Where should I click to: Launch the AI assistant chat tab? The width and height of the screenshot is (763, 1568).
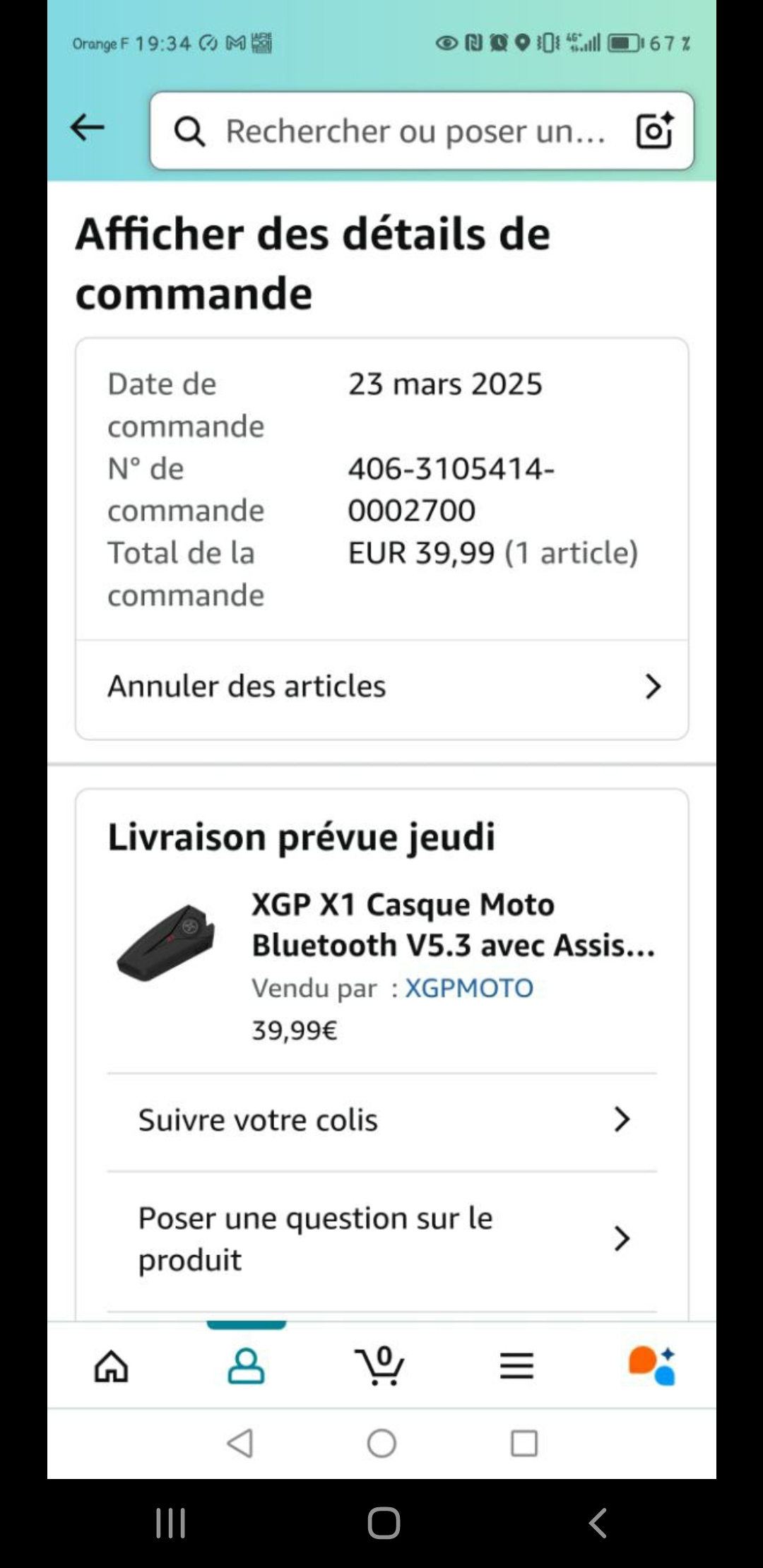pyautogui.click(x=651, y=1366)
